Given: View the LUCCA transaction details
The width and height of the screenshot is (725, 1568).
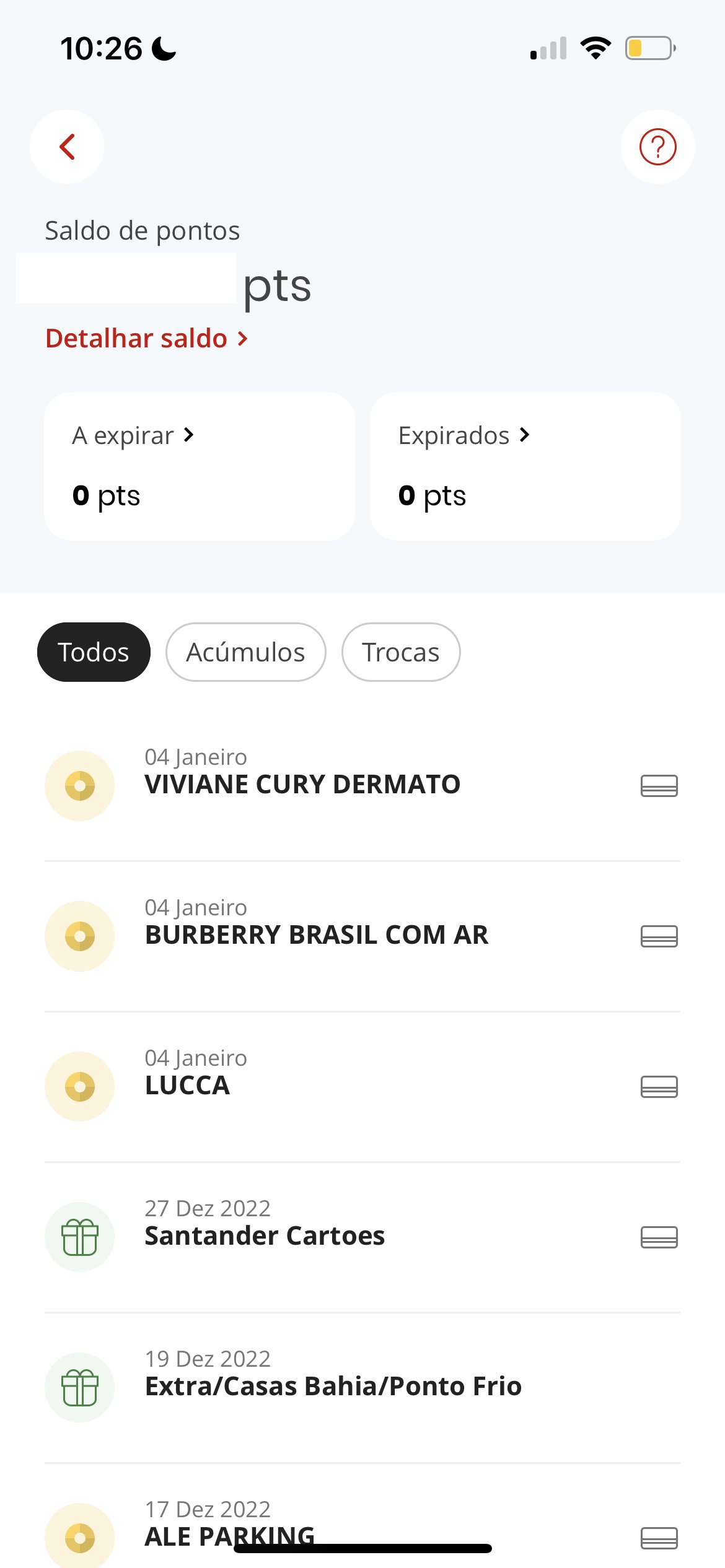Looking at the screenshot, I should [362, 1087].
